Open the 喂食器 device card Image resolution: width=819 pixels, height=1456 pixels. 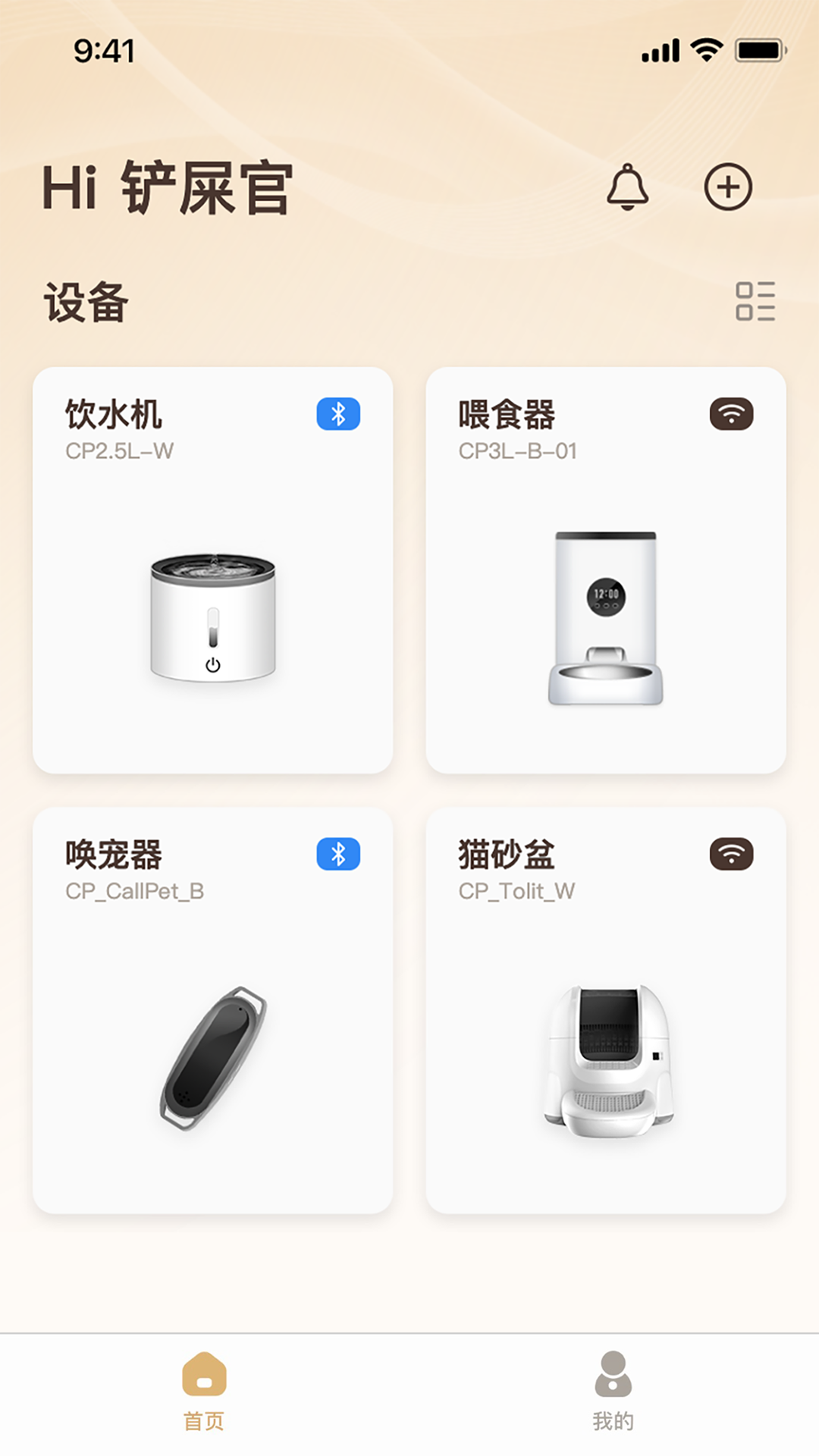[x=606, y=570]
